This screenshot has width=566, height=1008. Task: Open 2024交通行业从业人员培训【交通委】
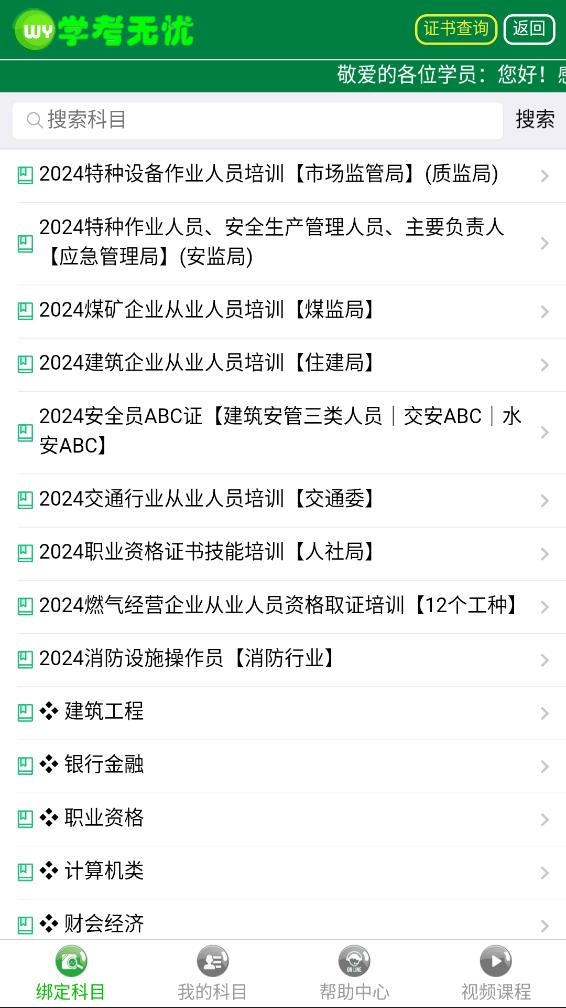[x=283, y=501]
